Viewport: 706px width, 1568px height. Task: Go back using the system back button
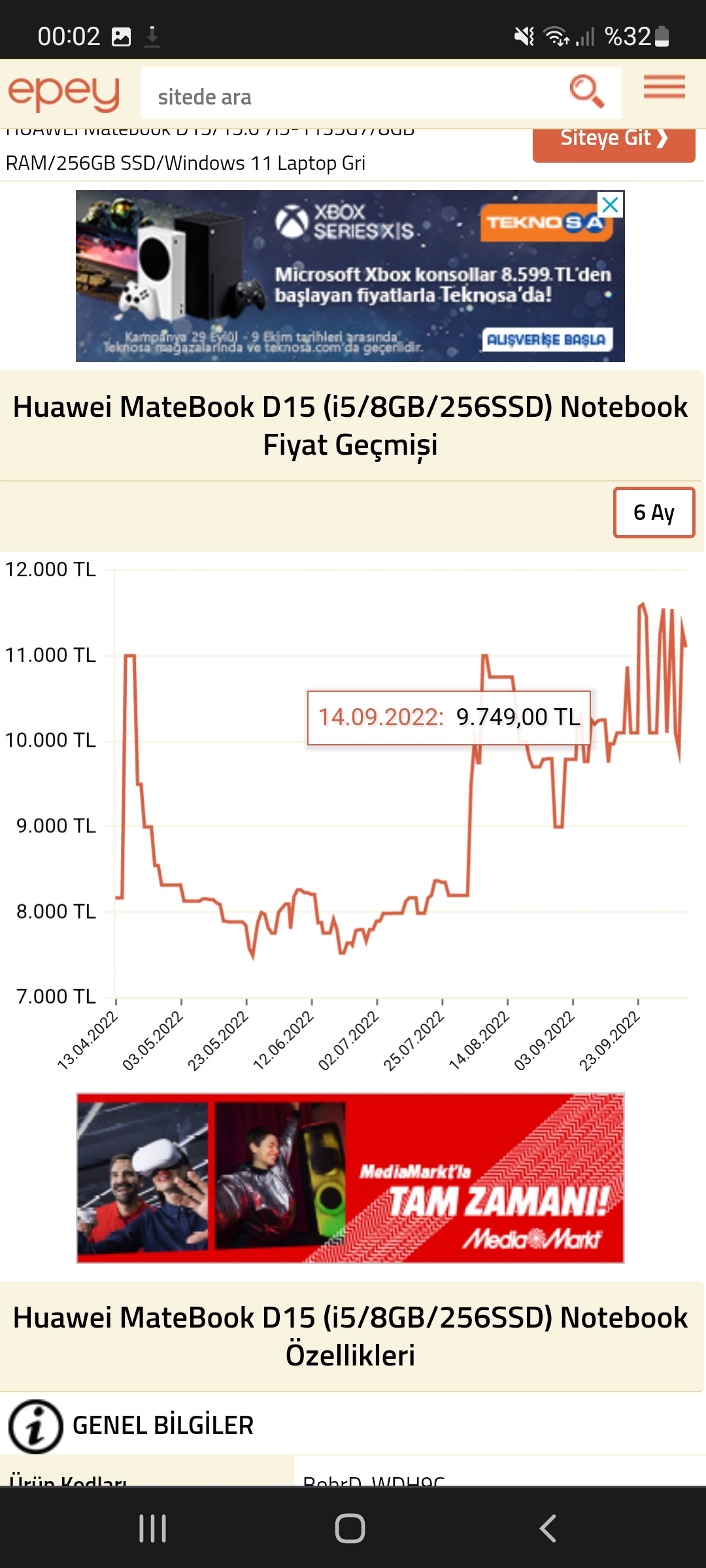[x=548, y=1529]
